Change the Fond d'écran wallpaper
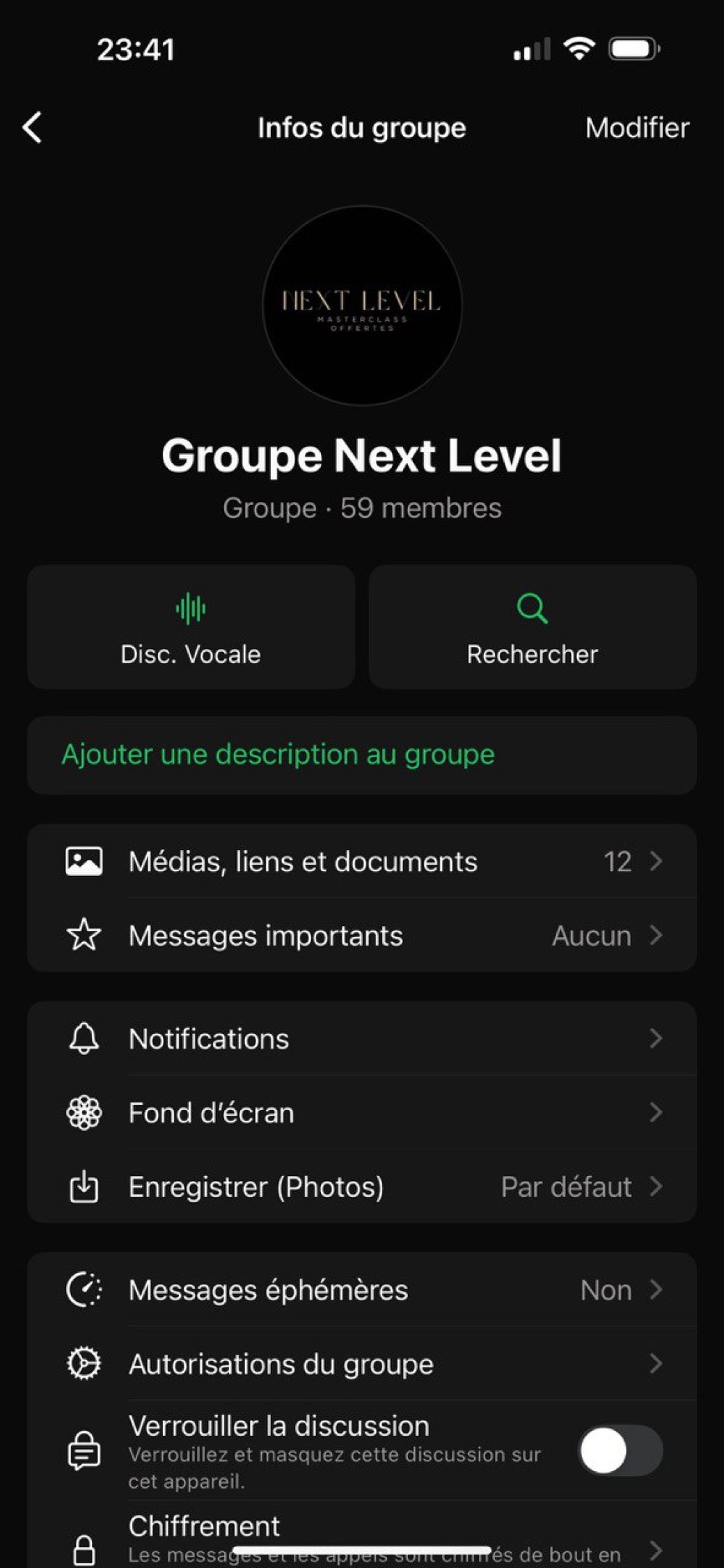This screenshot has height=1568, width=724. pos(362,1112)
